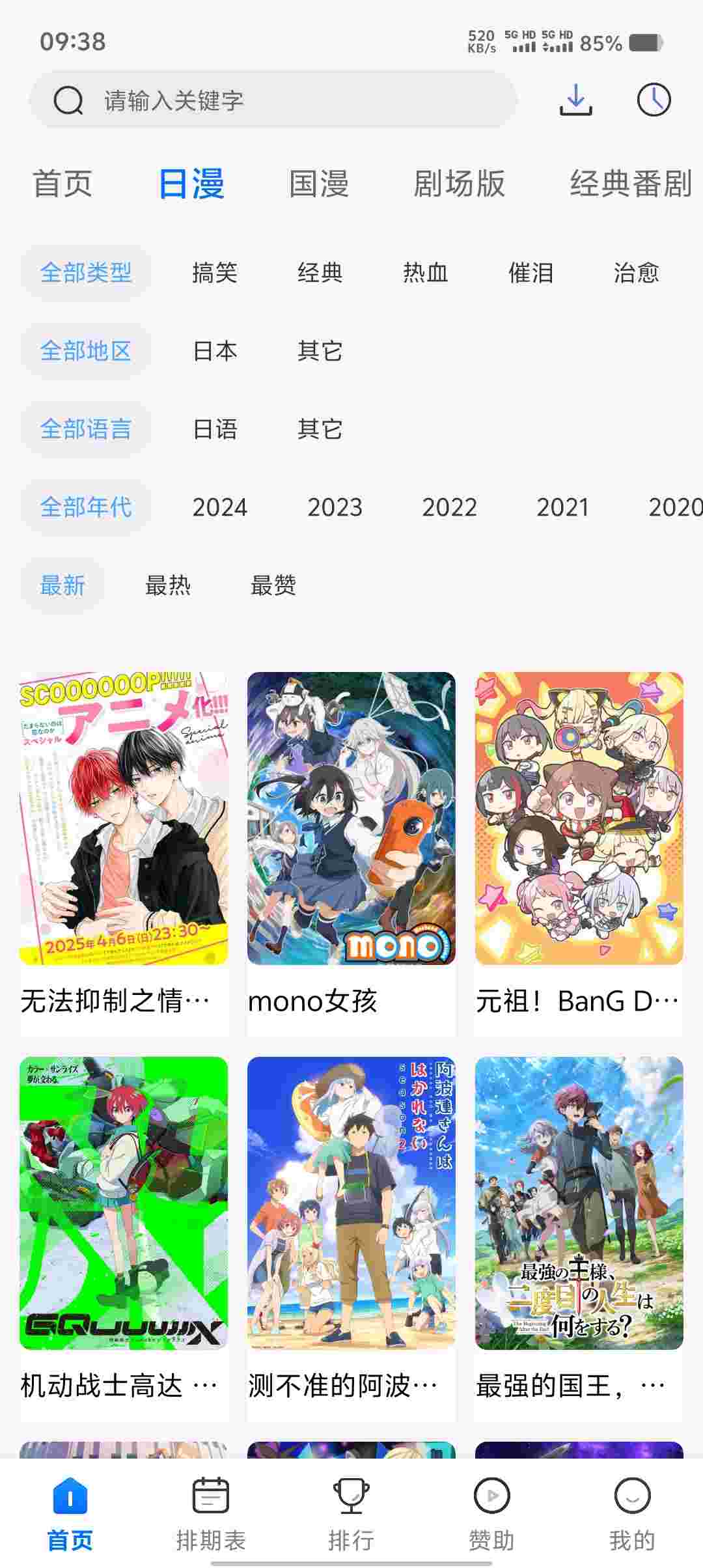Filter by the 搞笑 genre
Image resolution: width=703 pixels, height=1568 pixels.
click(x=215, y=273)
